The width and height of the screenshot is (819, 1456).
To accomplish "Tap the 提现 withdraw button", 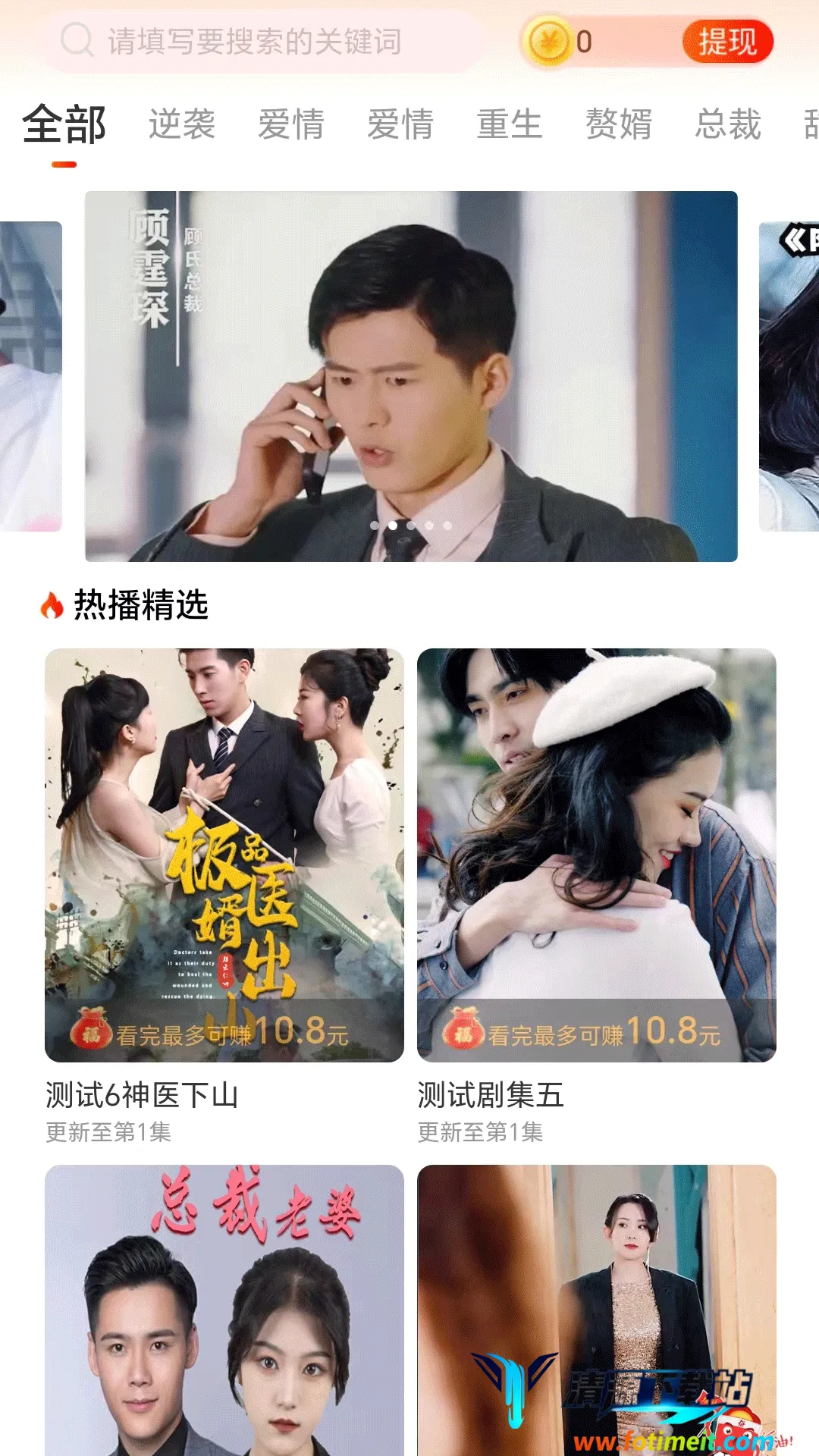I will coord(726,42).
